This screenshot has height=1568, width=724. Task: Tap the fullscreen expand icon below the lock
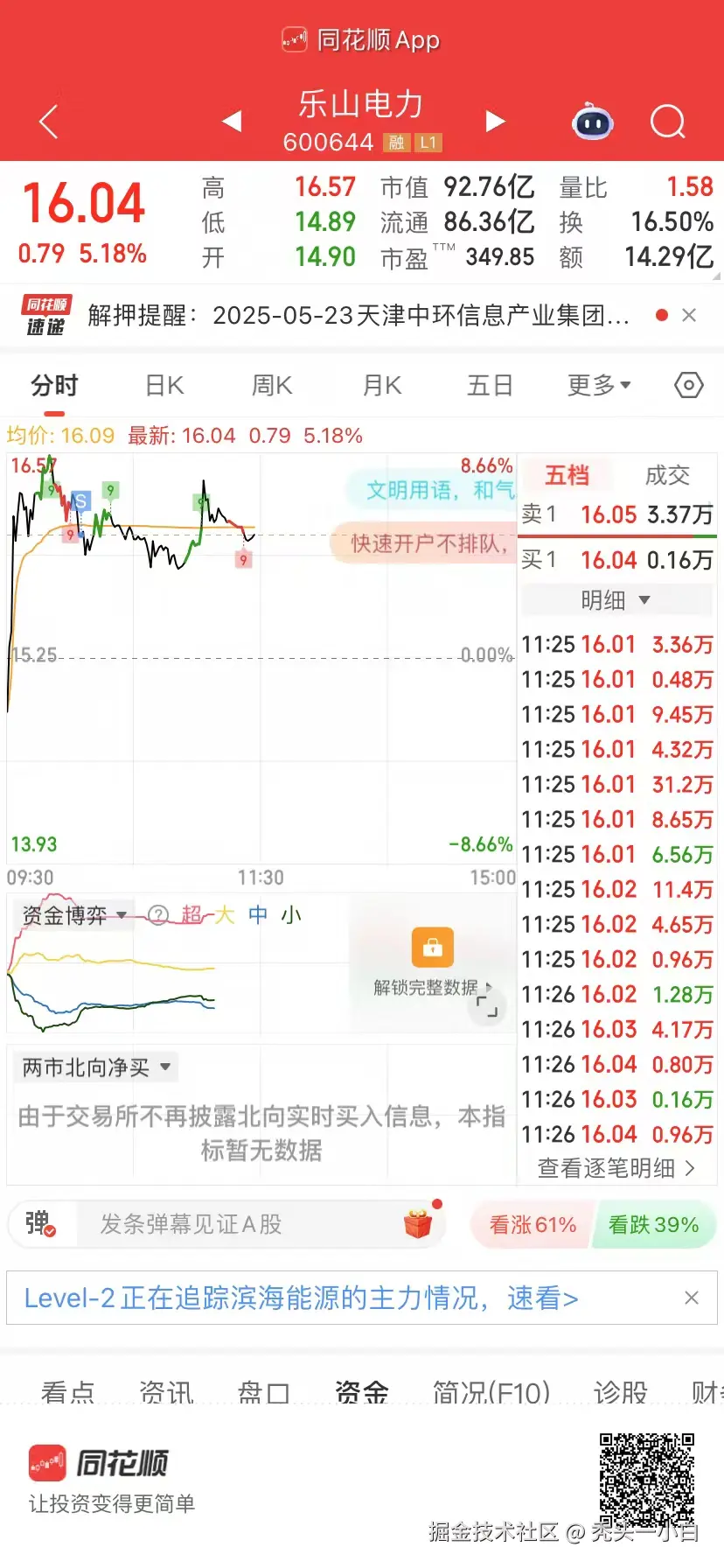[x=487, y=1006]
